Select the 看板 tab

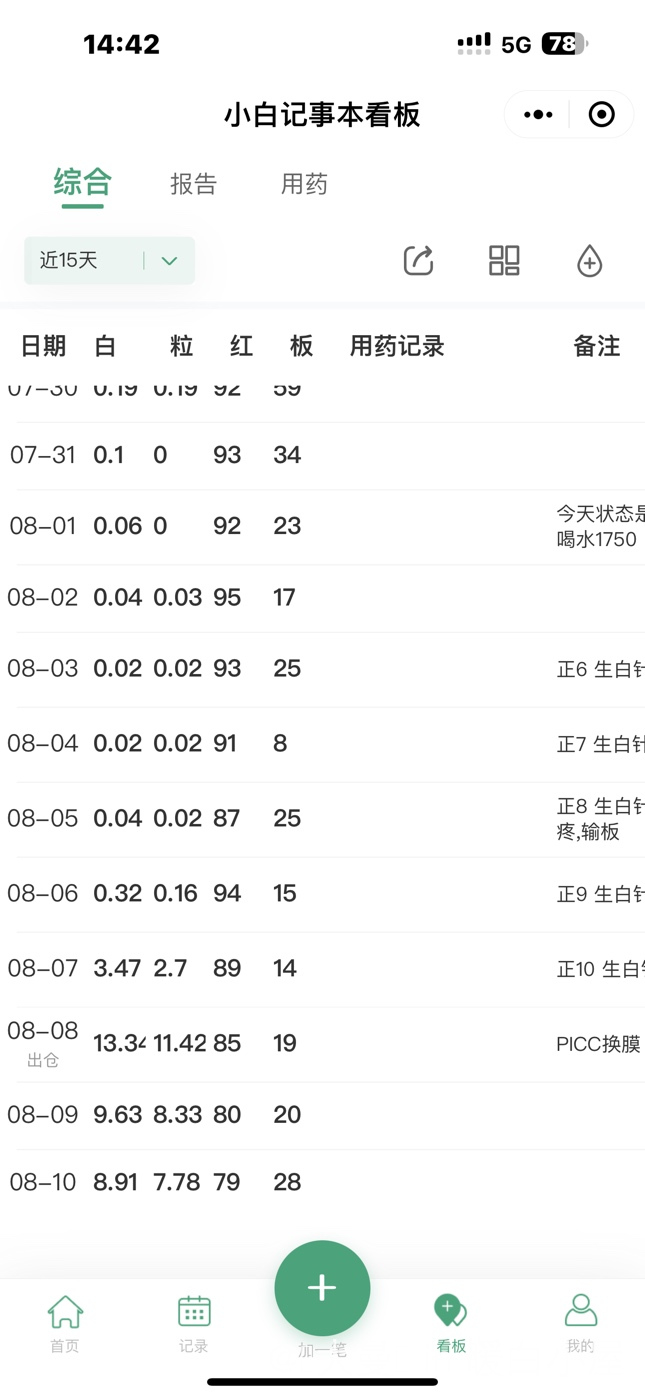pos(451,1323)
